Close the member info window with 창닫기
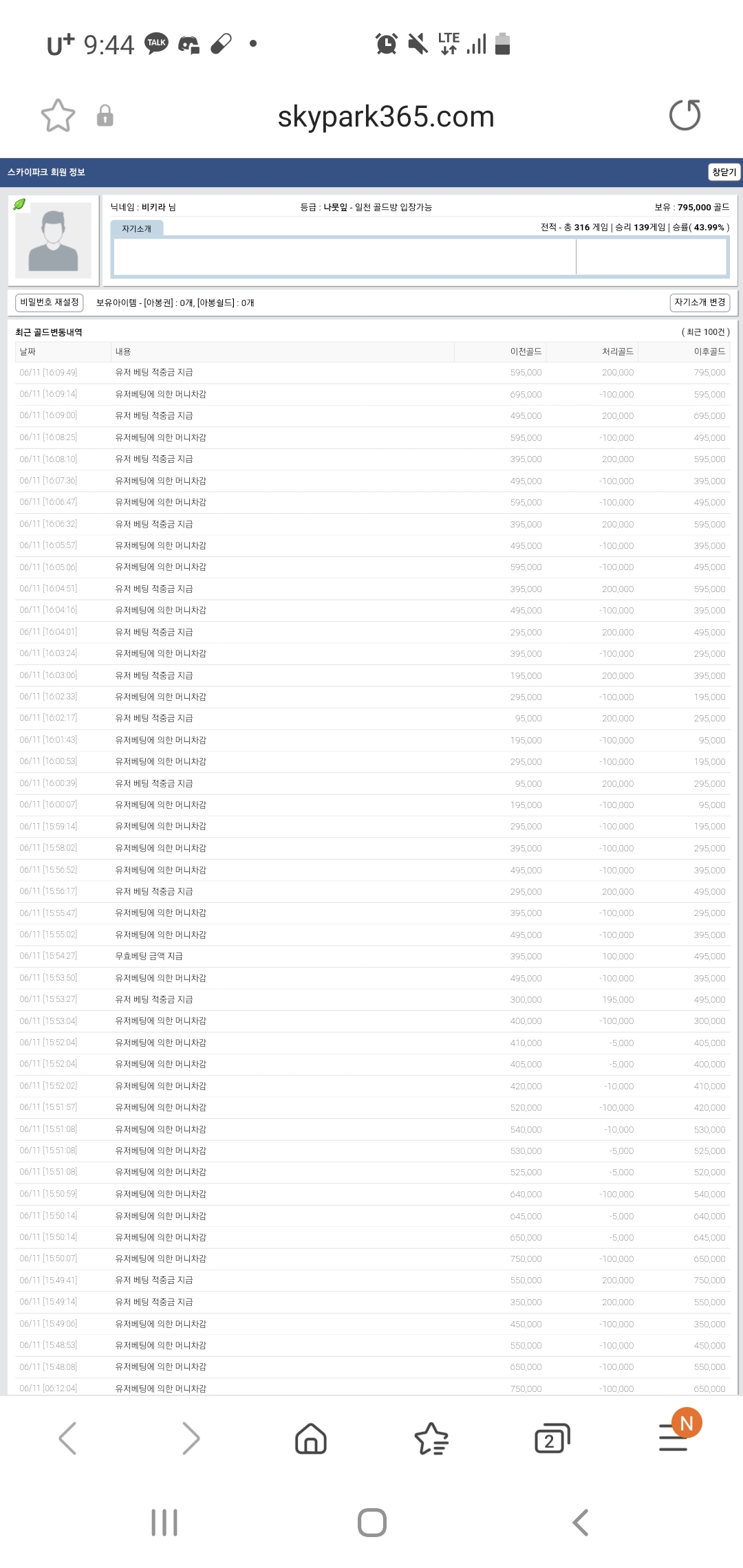The height and width of the screenshot is (1568, 743). pos(724,172)
